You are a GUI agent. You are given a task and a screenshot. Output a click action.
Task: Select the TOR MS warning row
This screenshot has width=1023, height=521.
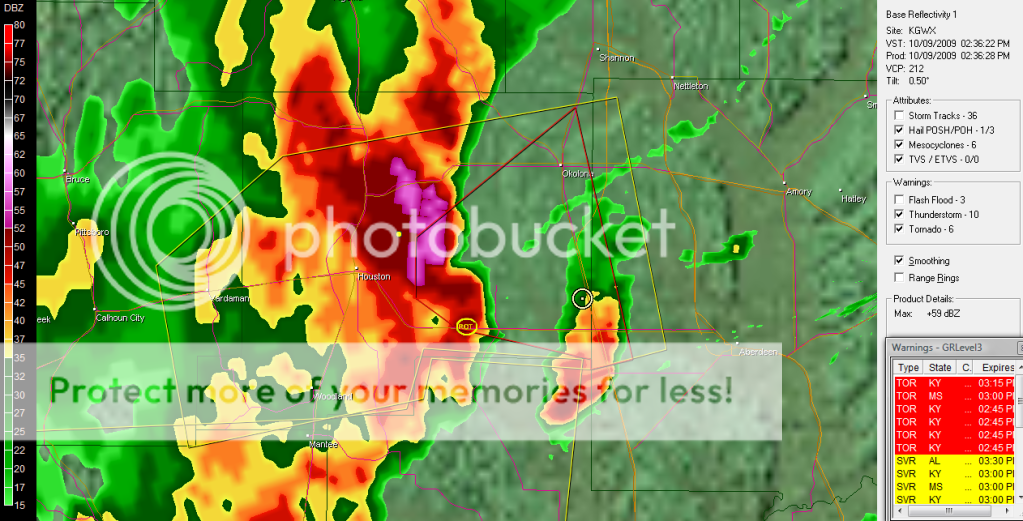[x=950, y=396]
